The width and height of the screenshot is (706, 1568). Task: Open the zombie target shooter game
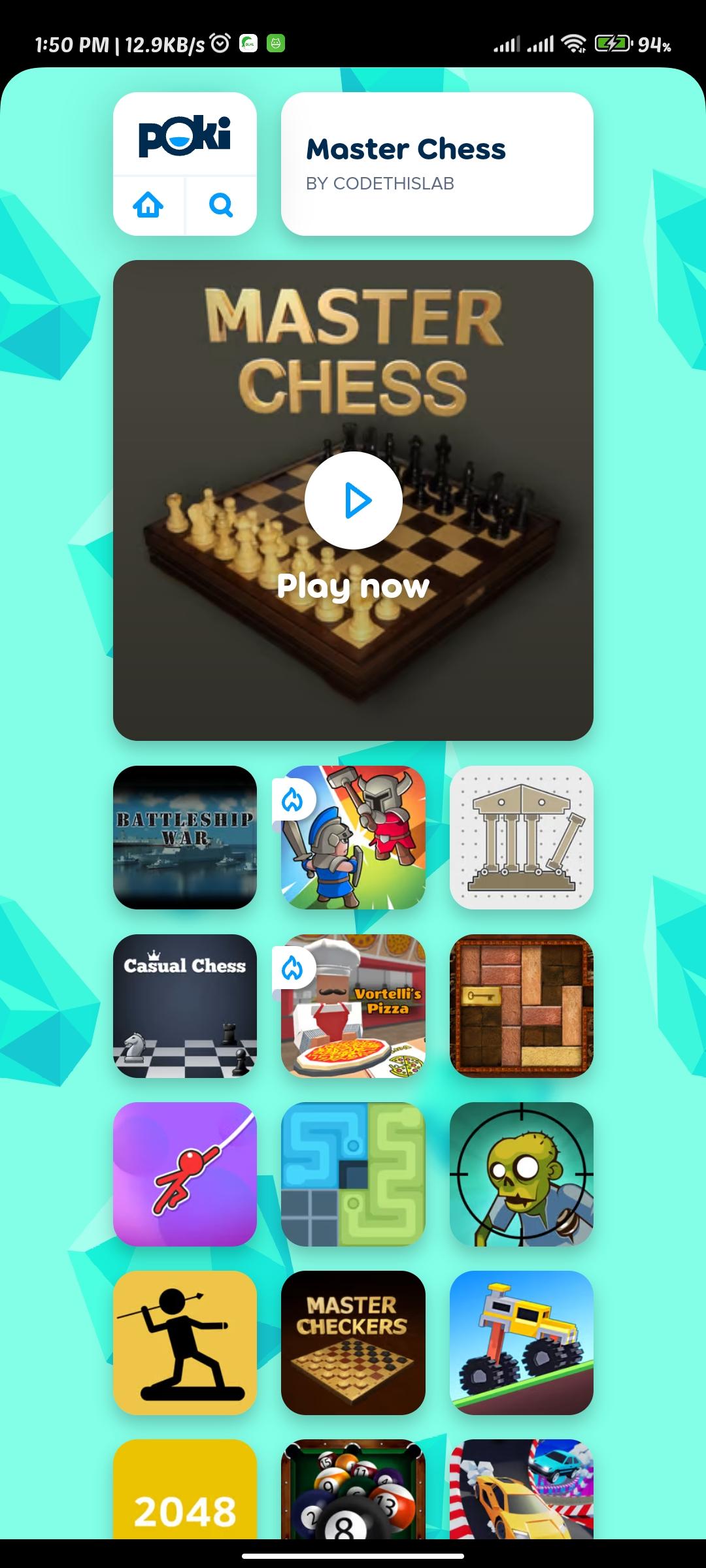click(x=521, y=1174)
